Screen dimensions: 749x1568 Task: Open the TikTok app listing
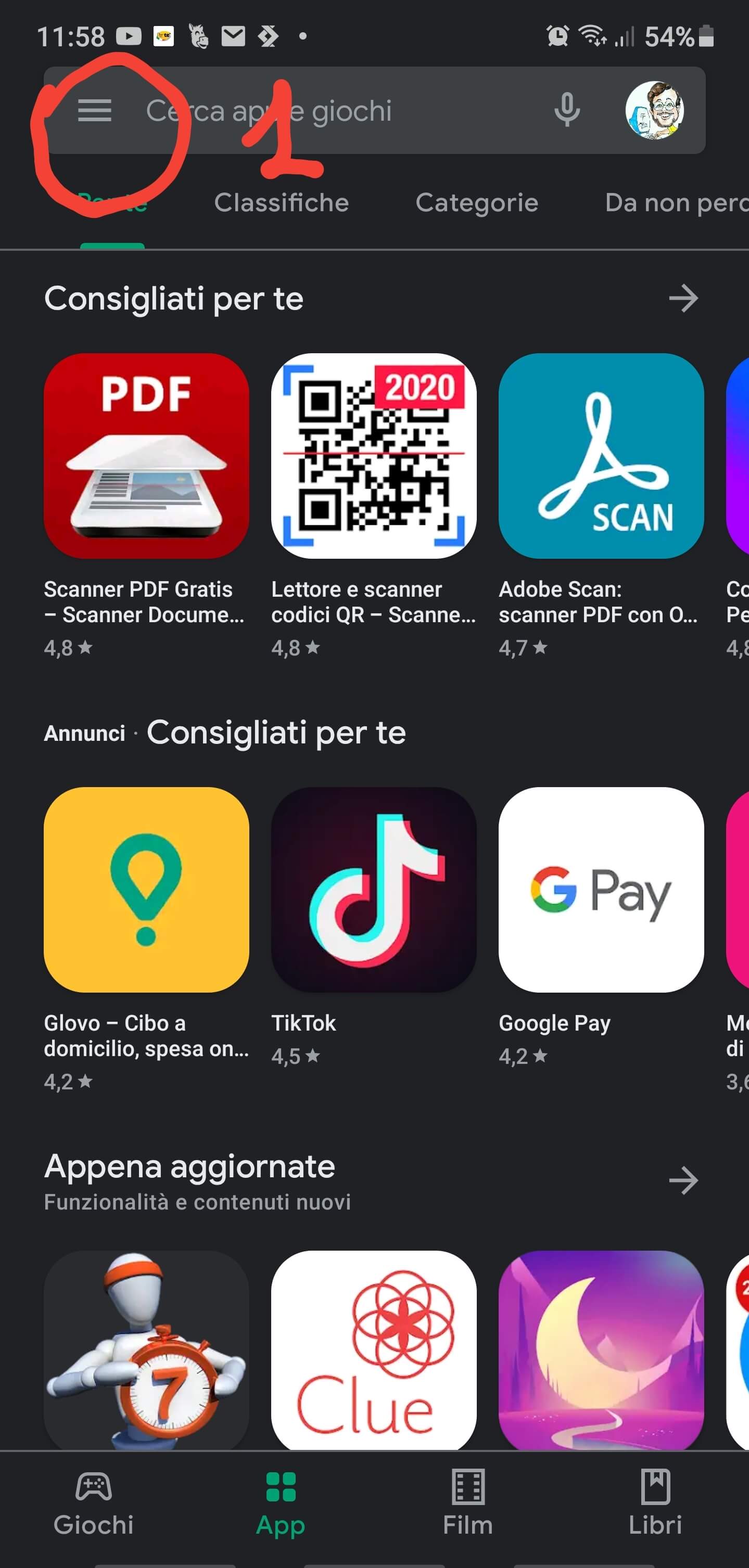tap(373, 890)
